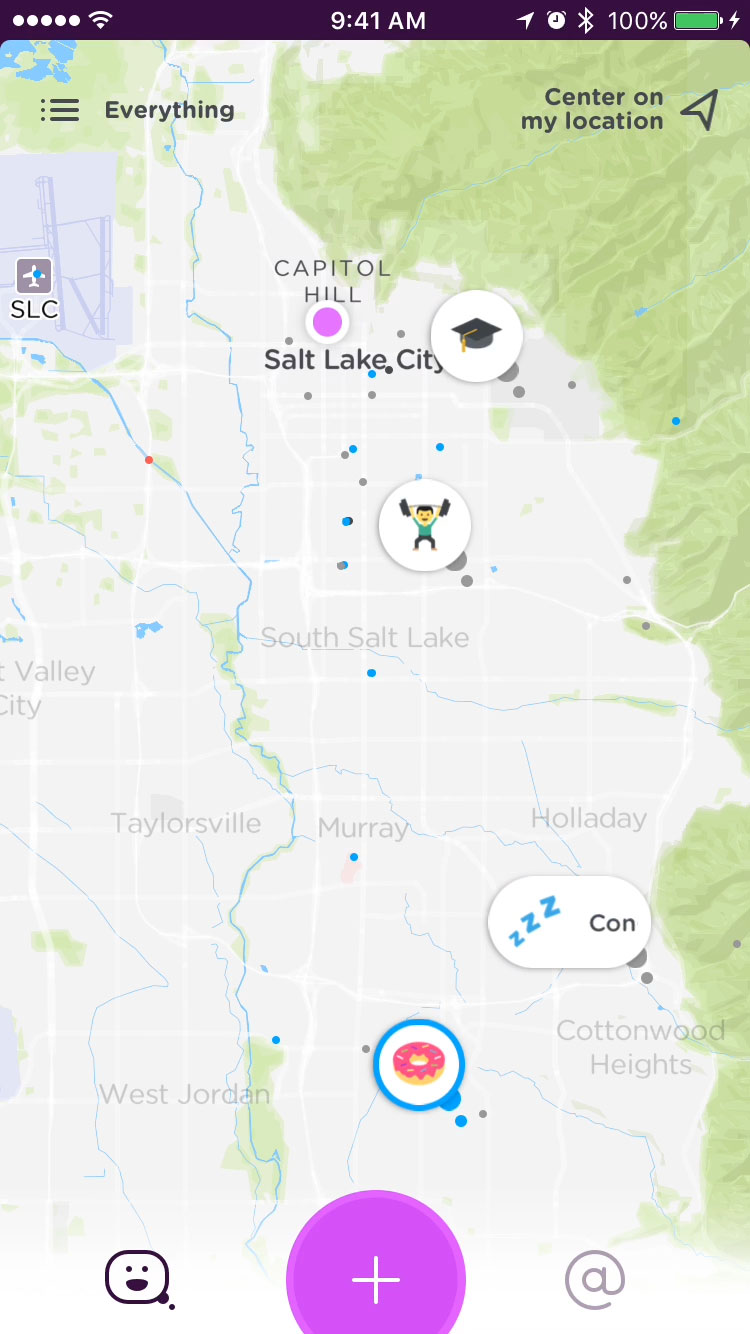
Task: Open the graduation cap map marker
Action: pos(476,336)
